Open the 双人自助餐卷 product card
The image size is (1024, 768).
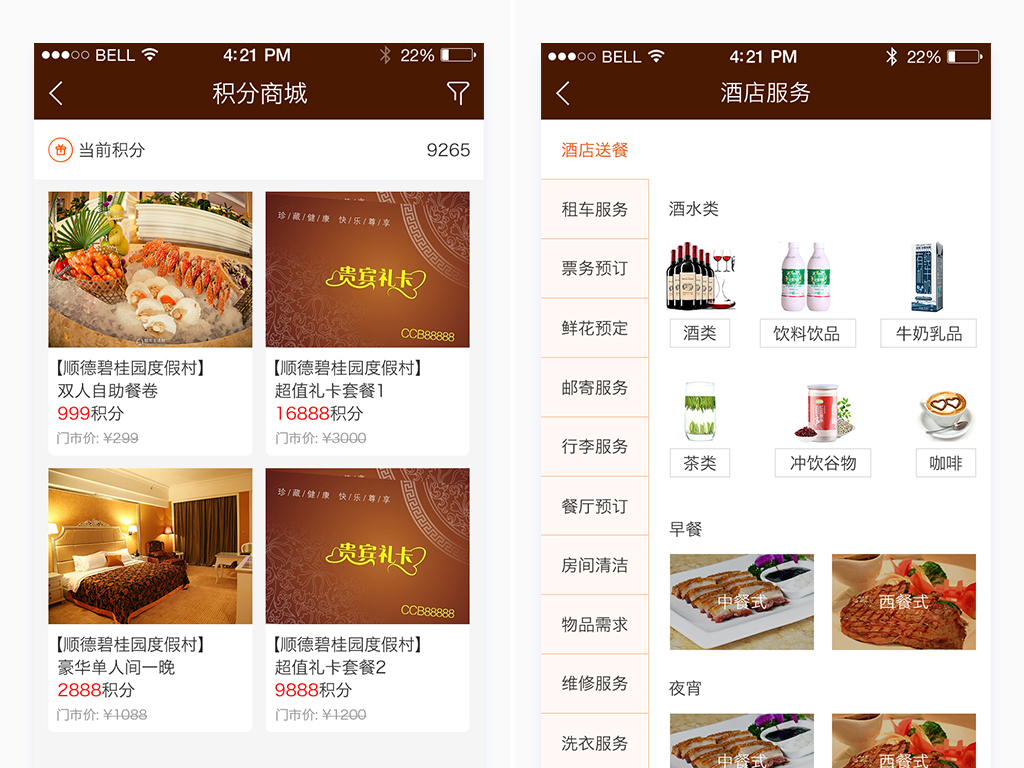tap(150, 322)
